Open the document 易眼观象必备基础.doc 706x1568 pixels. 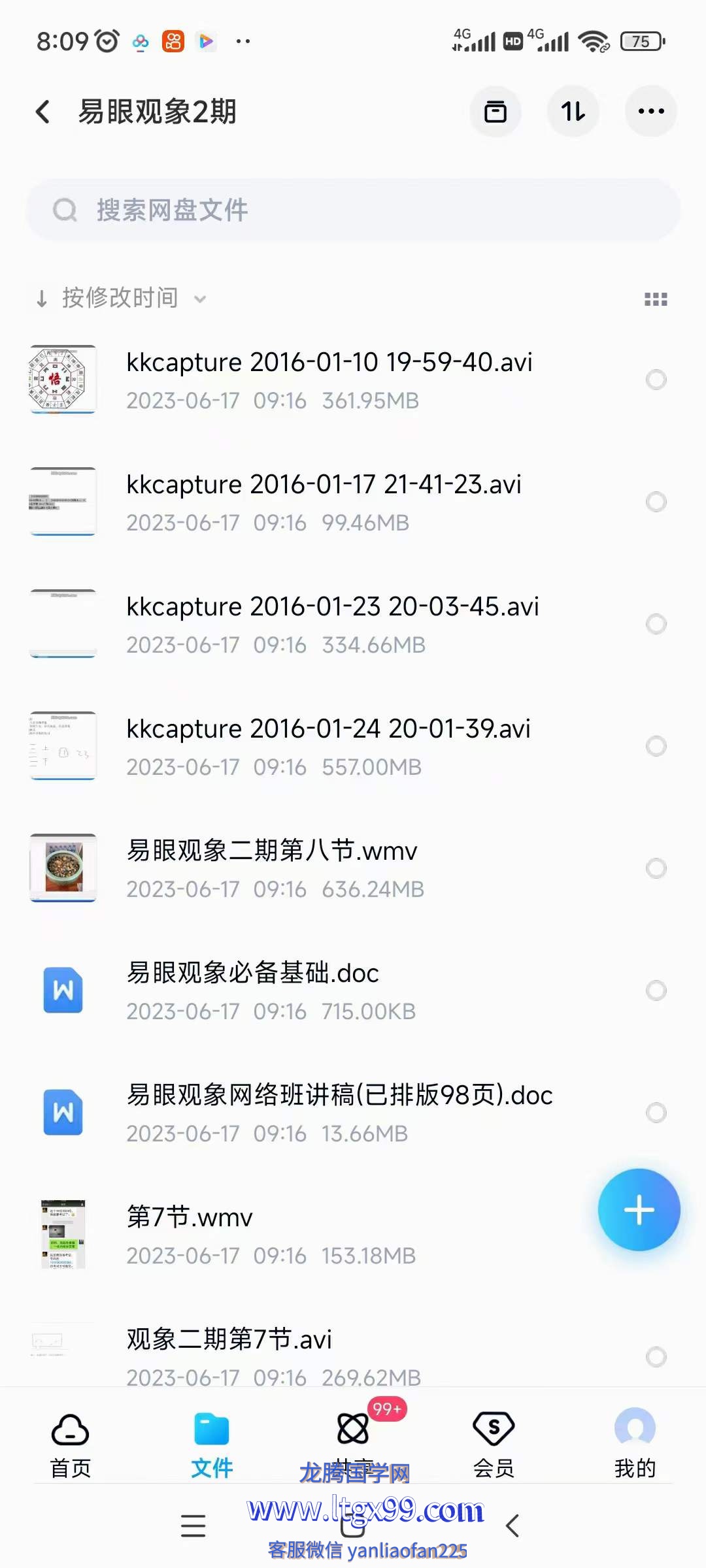[x=353, y=990]
